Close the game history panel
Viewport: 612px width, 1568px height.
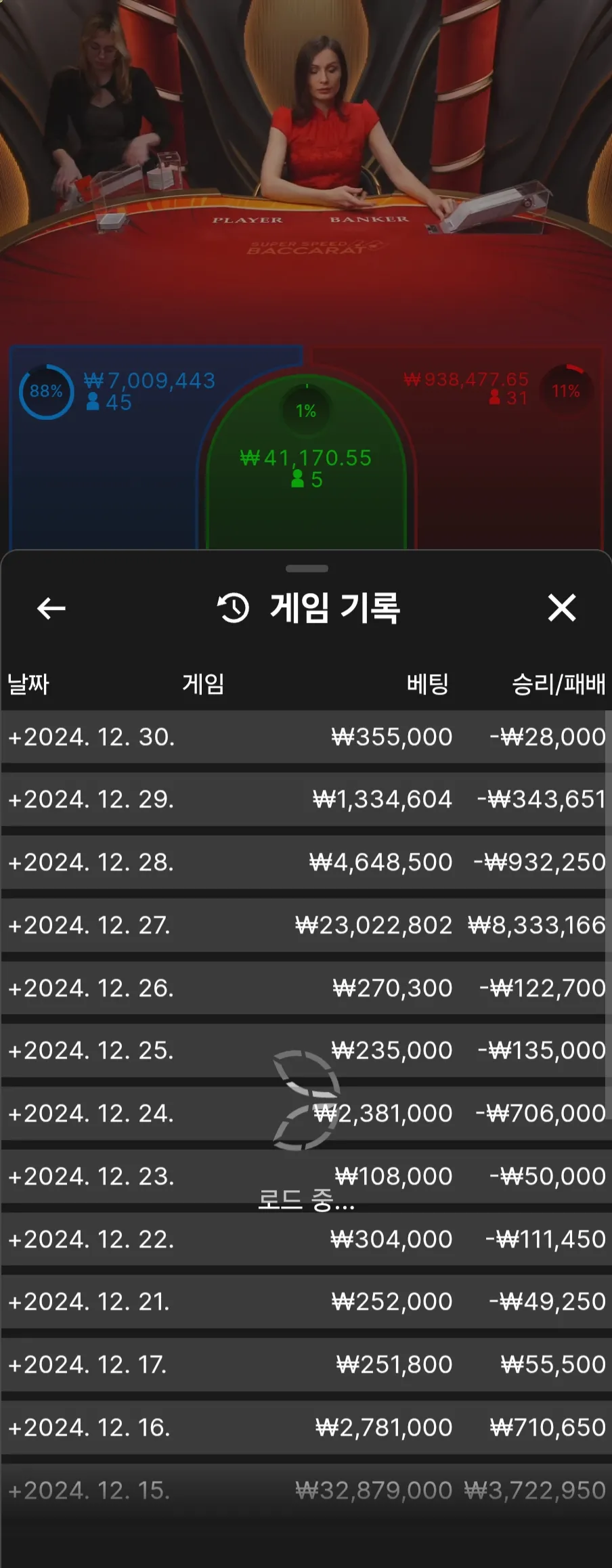(x=561, y=608)
